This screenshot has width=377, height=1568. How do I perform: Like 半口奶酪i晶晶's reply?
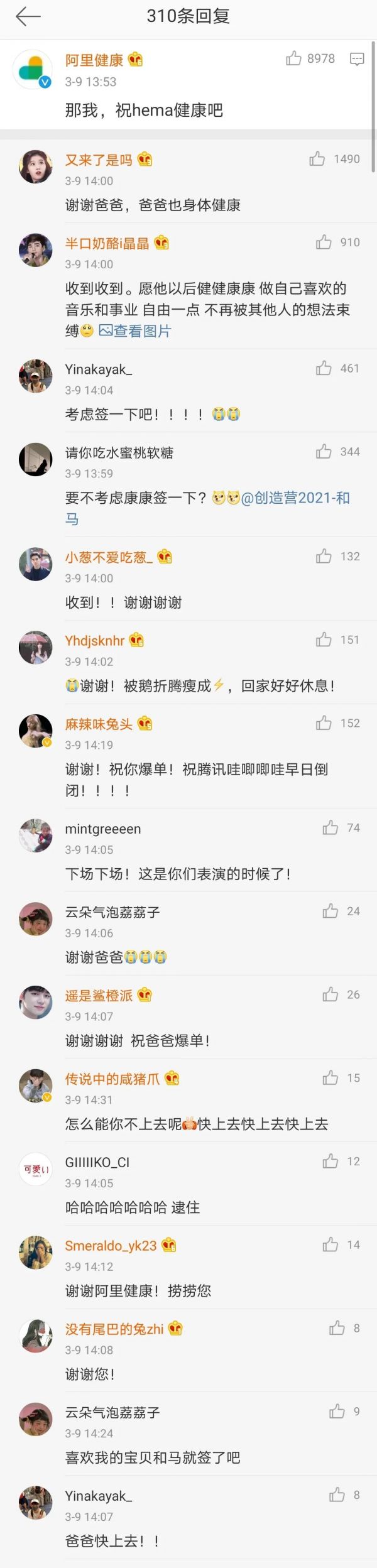pos(324,242)
